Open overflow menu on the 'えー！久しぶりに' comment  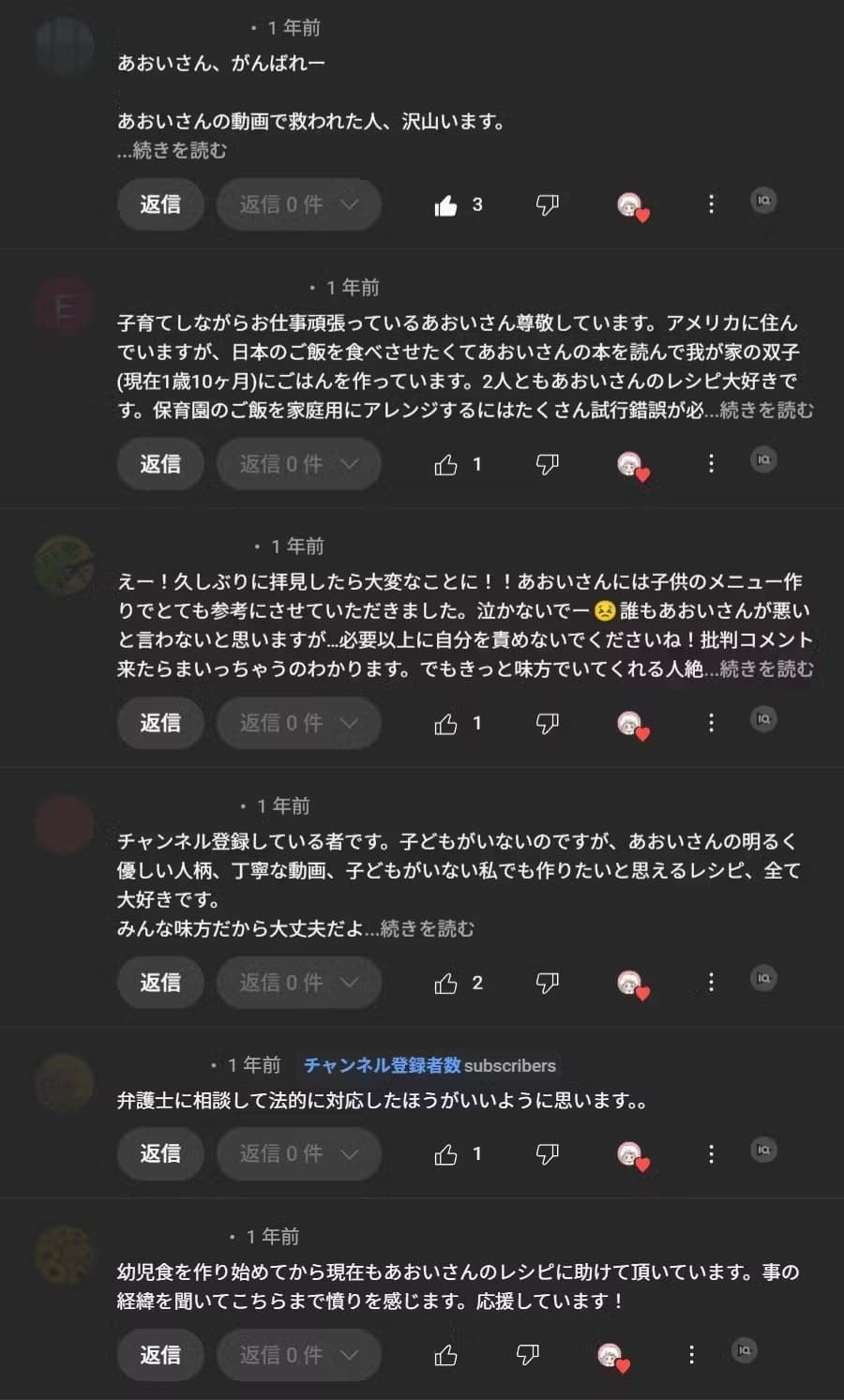[x=711, y=723]
